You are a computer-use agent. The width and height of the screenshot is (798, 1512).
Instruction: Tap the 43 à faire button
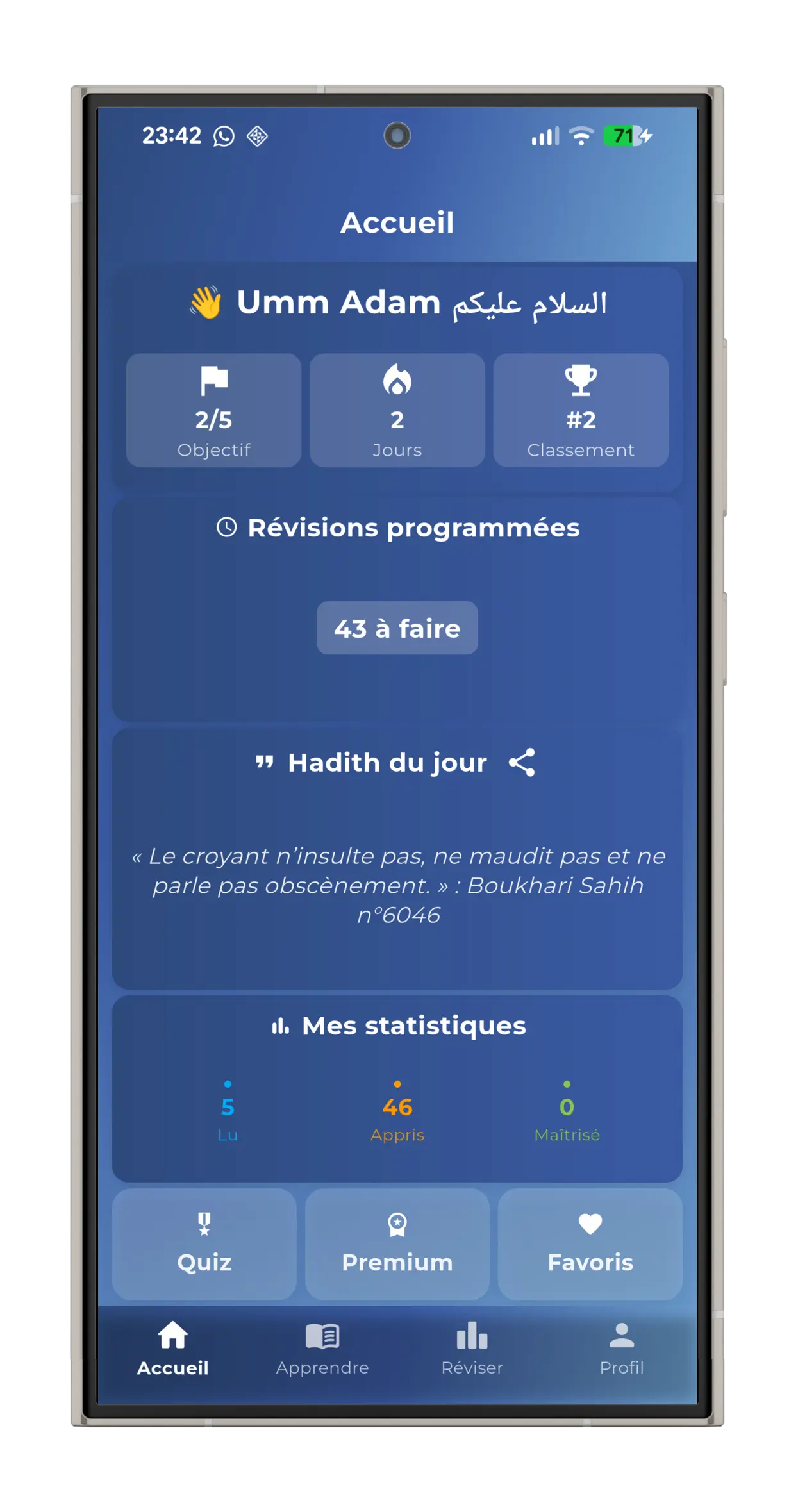coord(397,628)
